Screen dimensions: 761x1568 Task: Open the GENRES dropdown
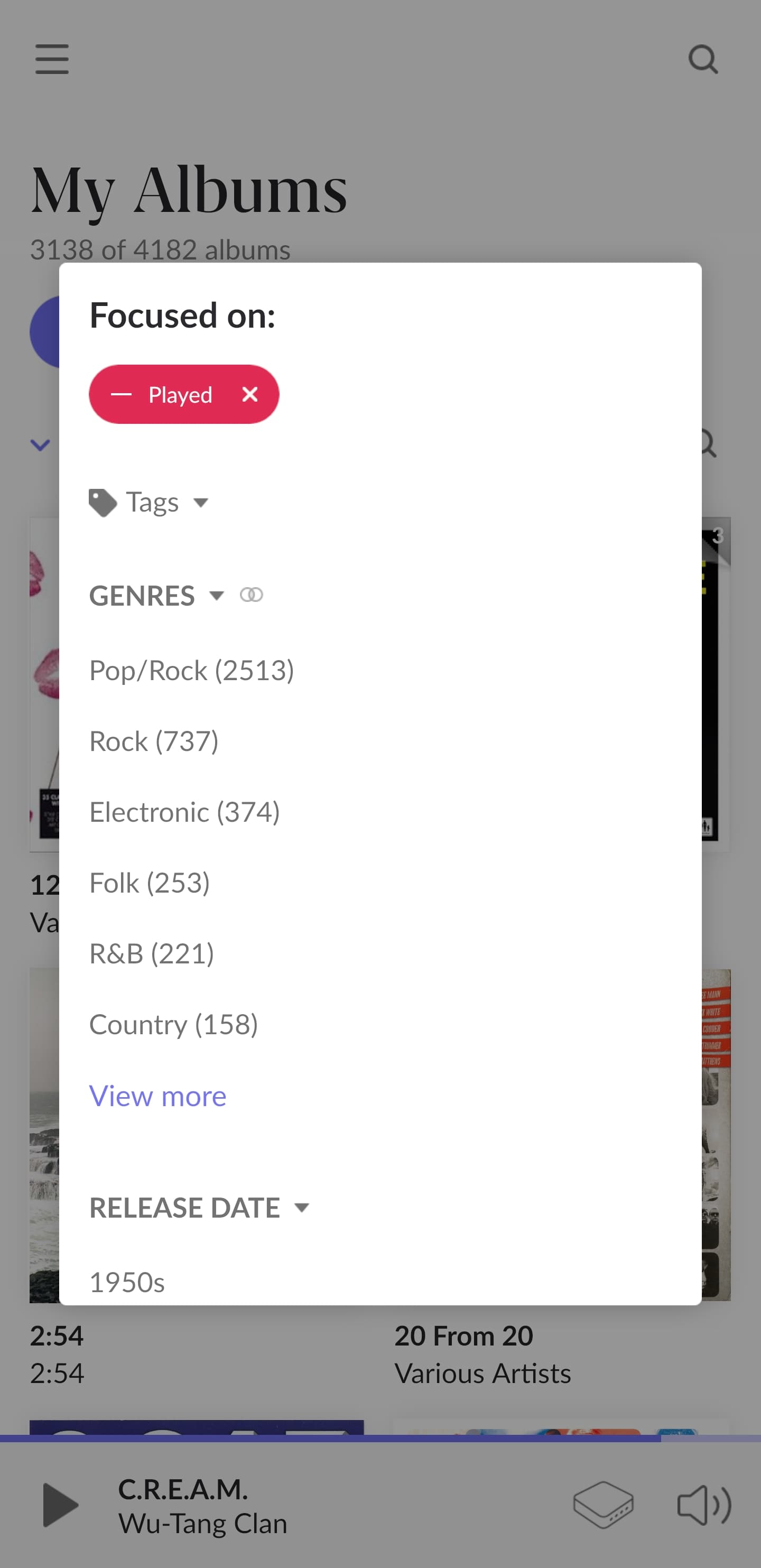[x=156, y=595]
